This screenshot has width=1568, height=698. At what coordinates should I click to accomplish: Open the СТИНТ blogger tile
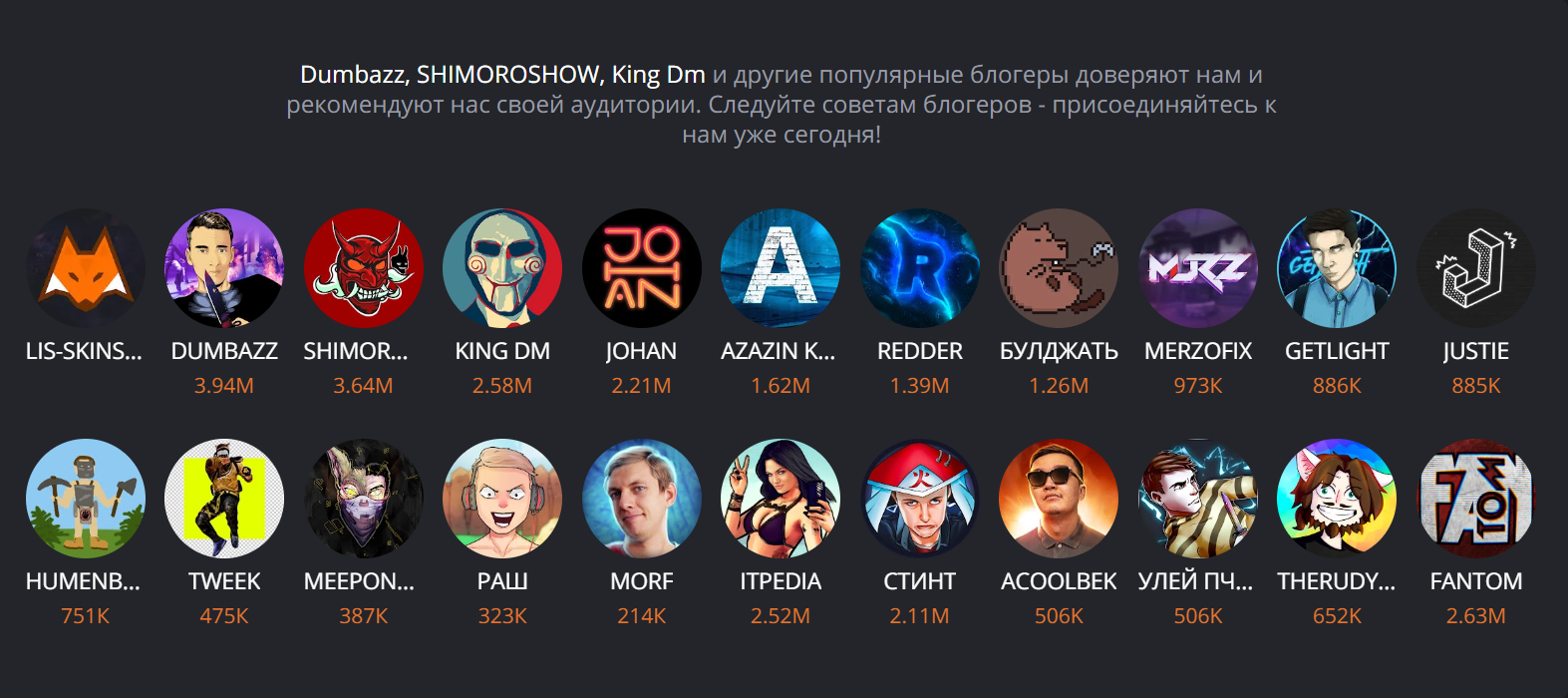click(920, 499)
